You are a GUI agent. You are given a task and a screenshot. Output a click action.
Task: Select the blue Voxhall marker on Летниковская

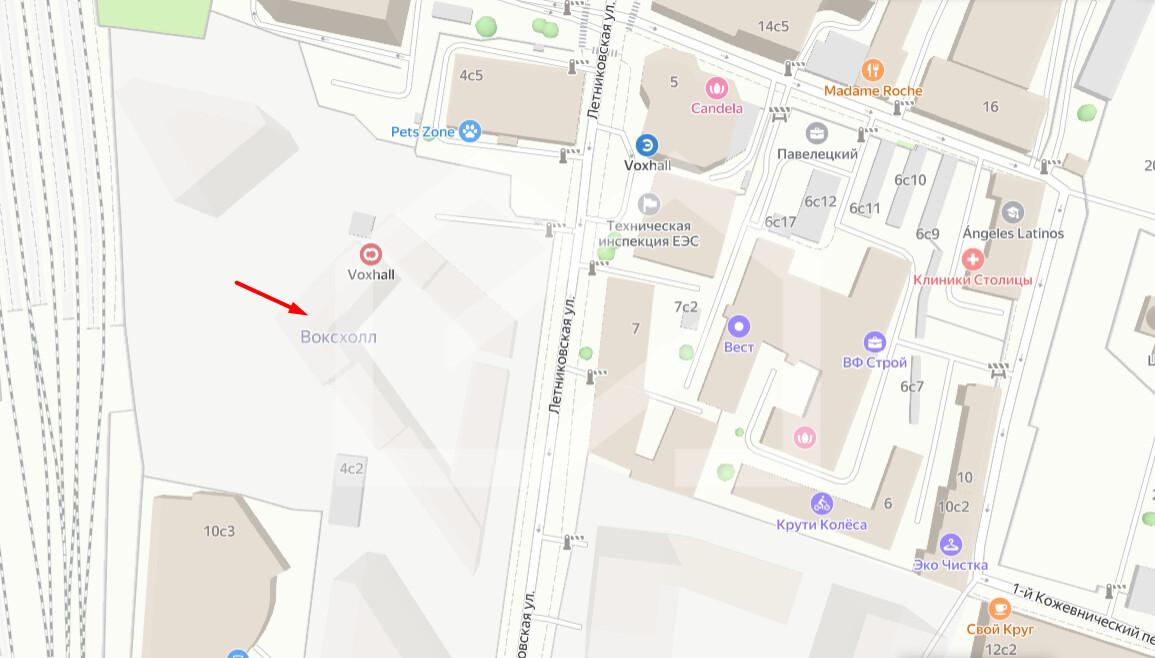[647, 144]
